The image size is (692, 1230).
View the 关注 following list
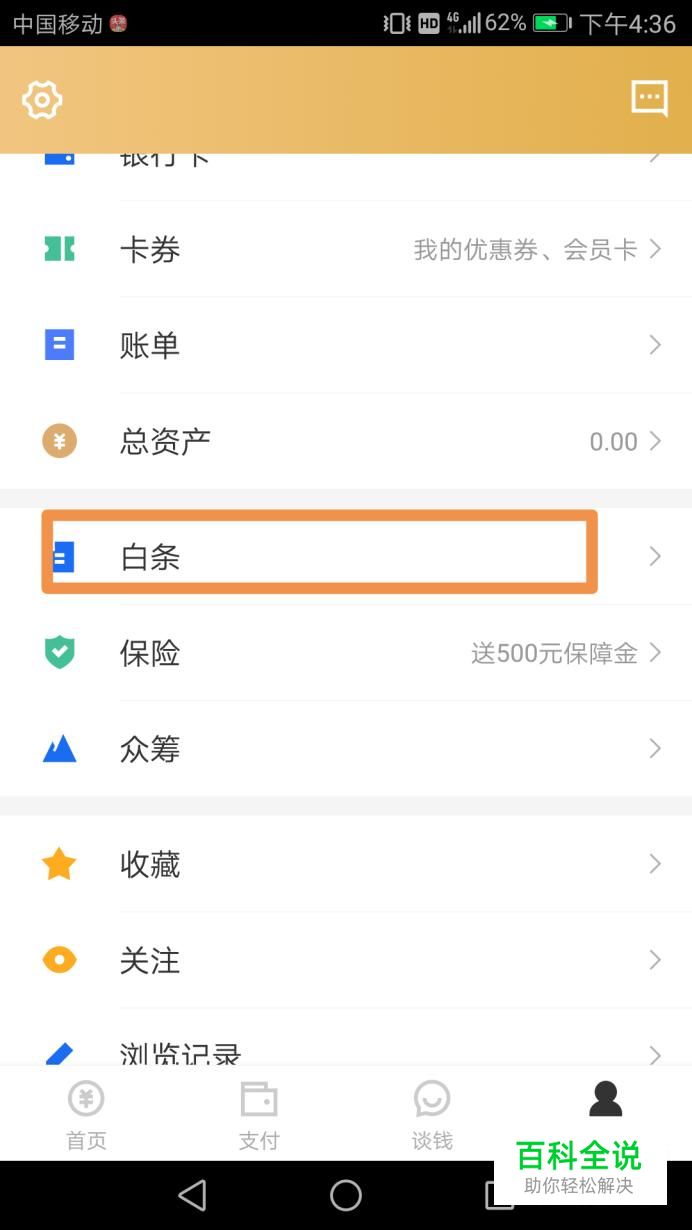pos(346,960)
